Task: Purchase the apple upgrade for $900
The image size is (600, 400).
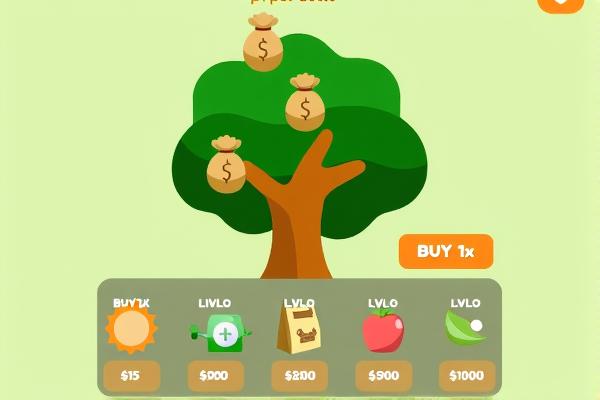Action: tap(383, 375)
